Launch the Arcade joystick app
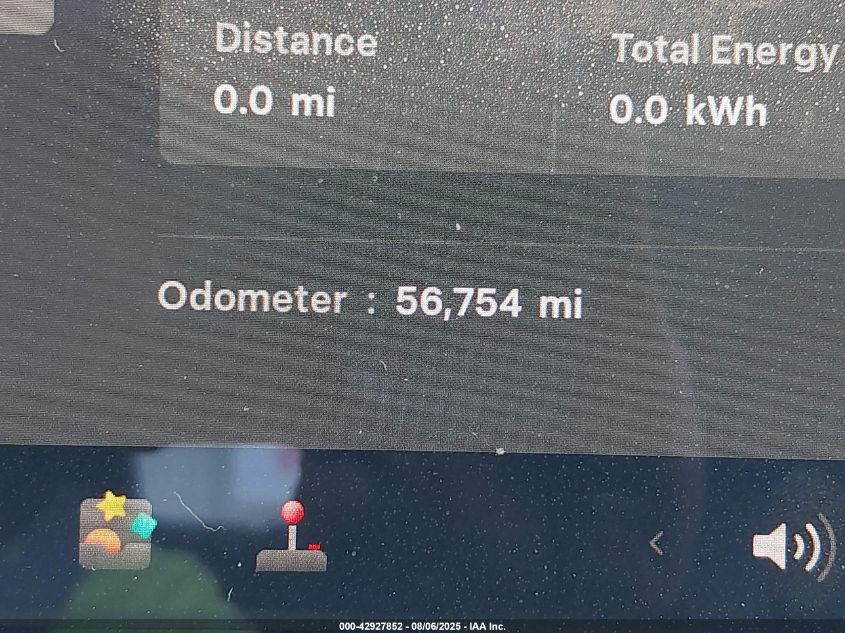845x633 pixels. [291, 538]
